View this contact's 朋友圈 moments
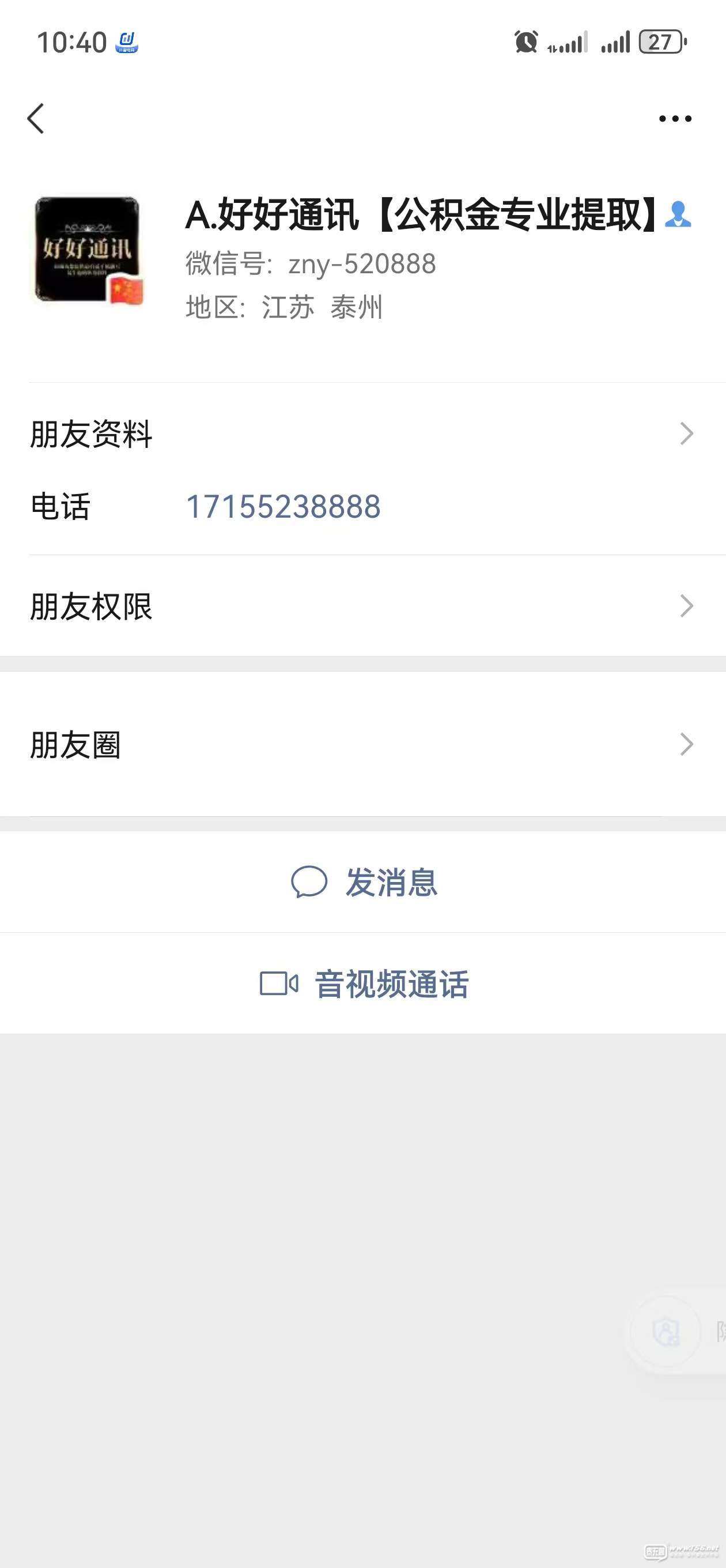 362,744
